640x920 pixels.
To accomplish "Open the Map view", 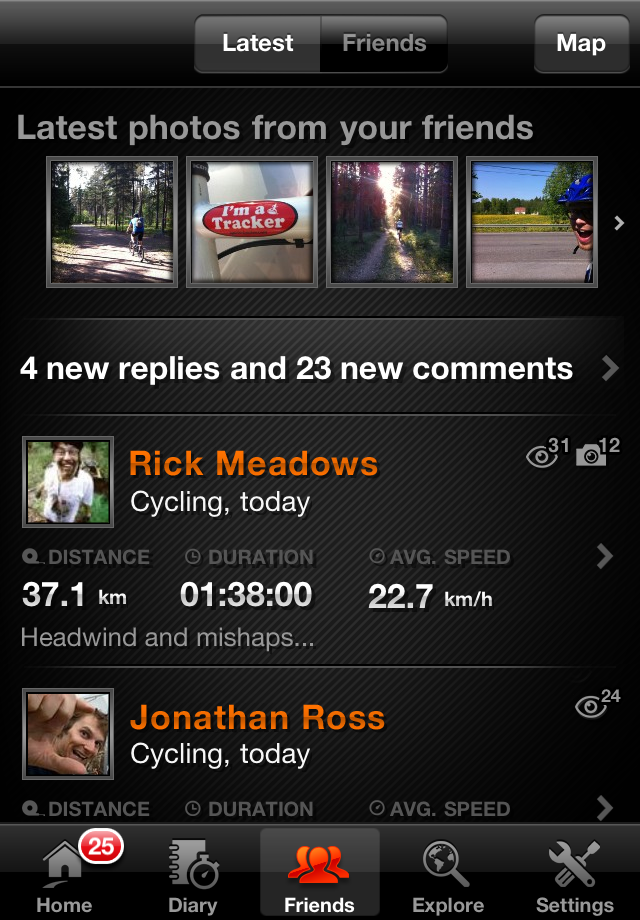I will (x=581, y=44).
